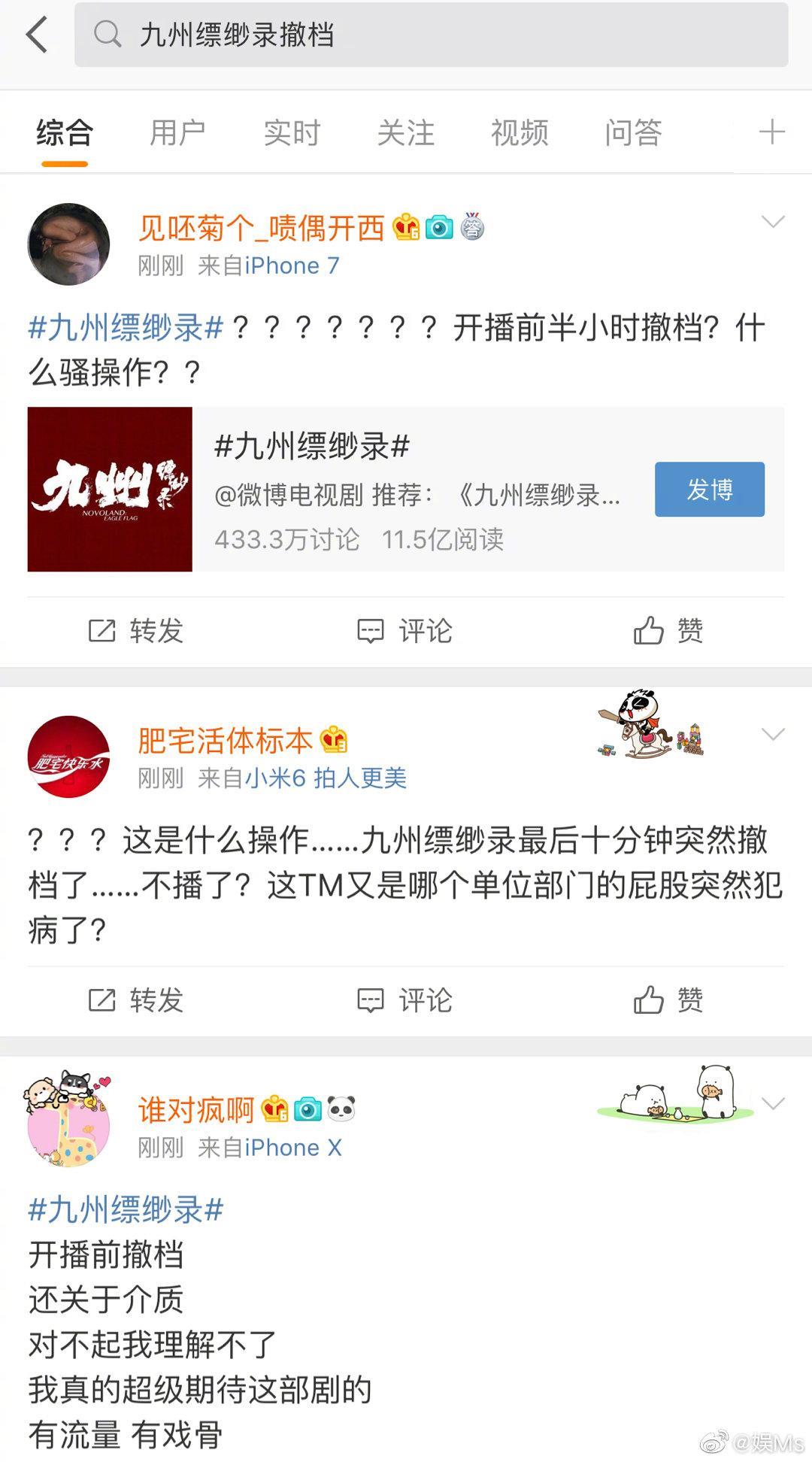Open 见呸菊个_啧偶开西's profile avatar
This screenshot has width=812, height=1462.
(68, 244)
